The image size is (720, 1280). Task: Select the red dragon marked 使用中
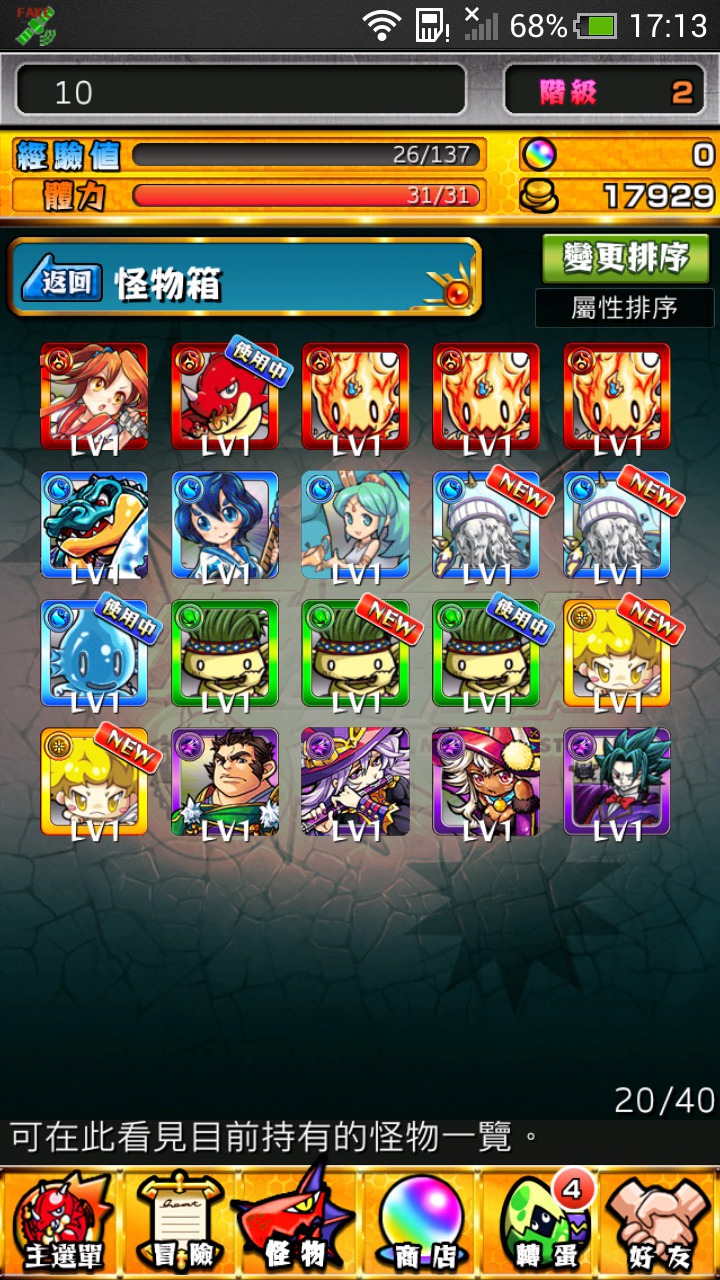(225, 397)
